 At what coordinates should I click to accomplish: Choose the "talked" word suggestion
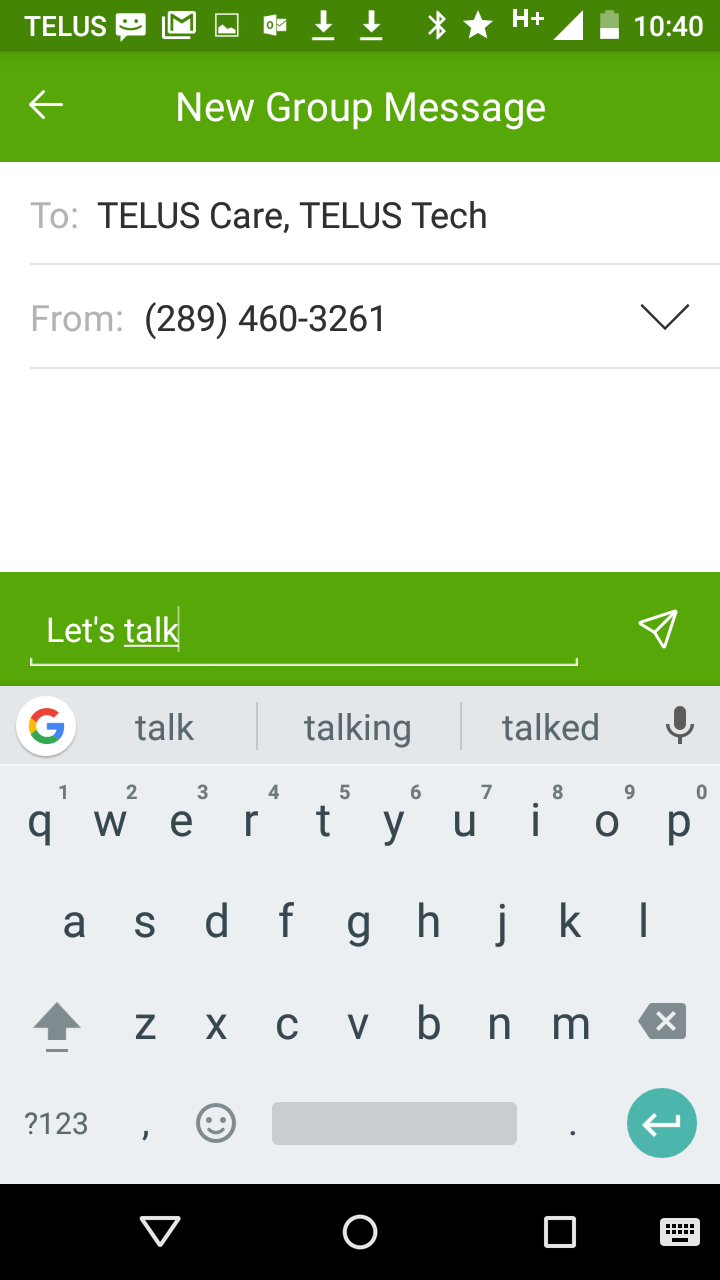click(550, 727)
